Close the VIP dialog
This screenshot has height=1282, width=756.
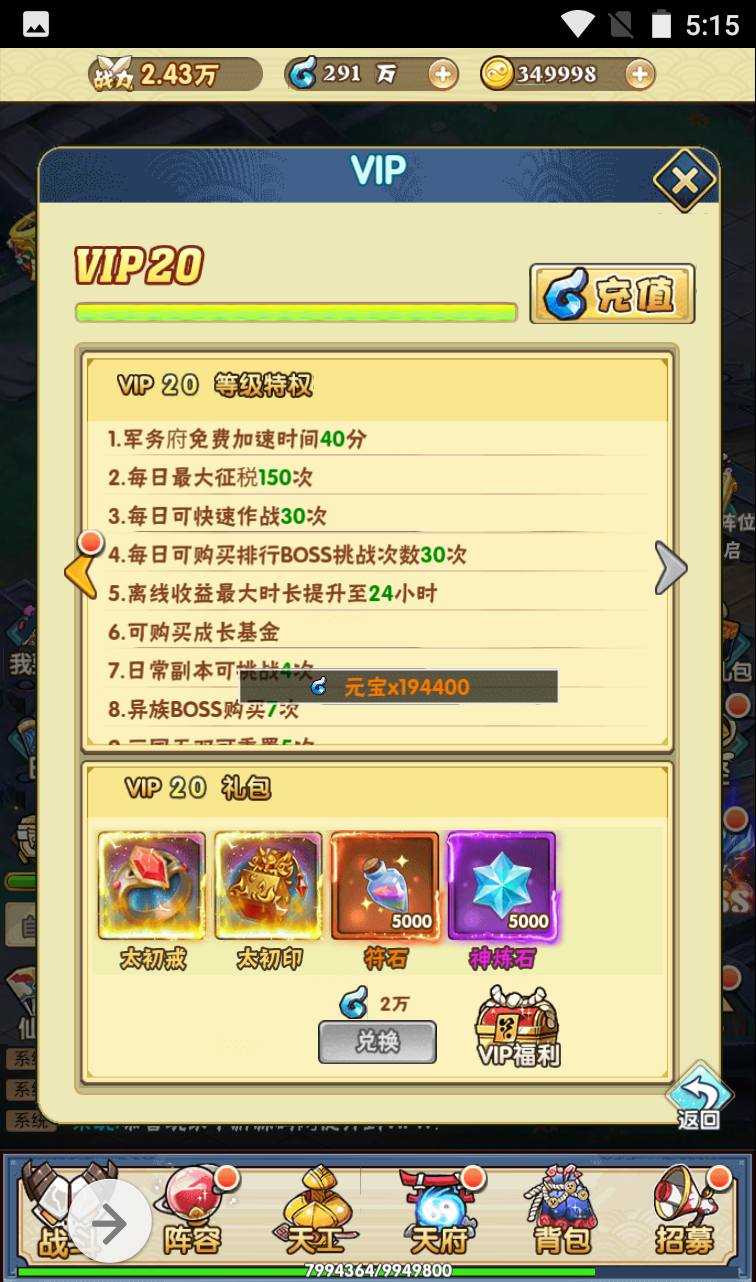[x=684, y=181]
